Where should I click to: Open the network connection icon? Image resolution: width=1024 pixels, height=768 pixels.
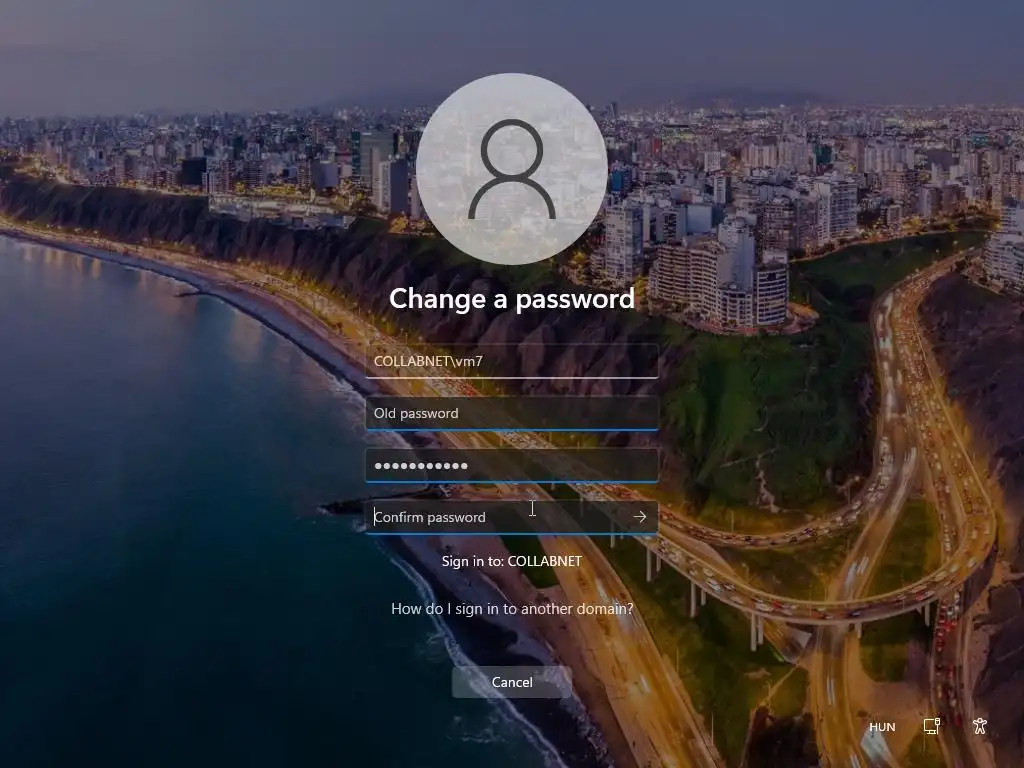click(x=931, y=726)
